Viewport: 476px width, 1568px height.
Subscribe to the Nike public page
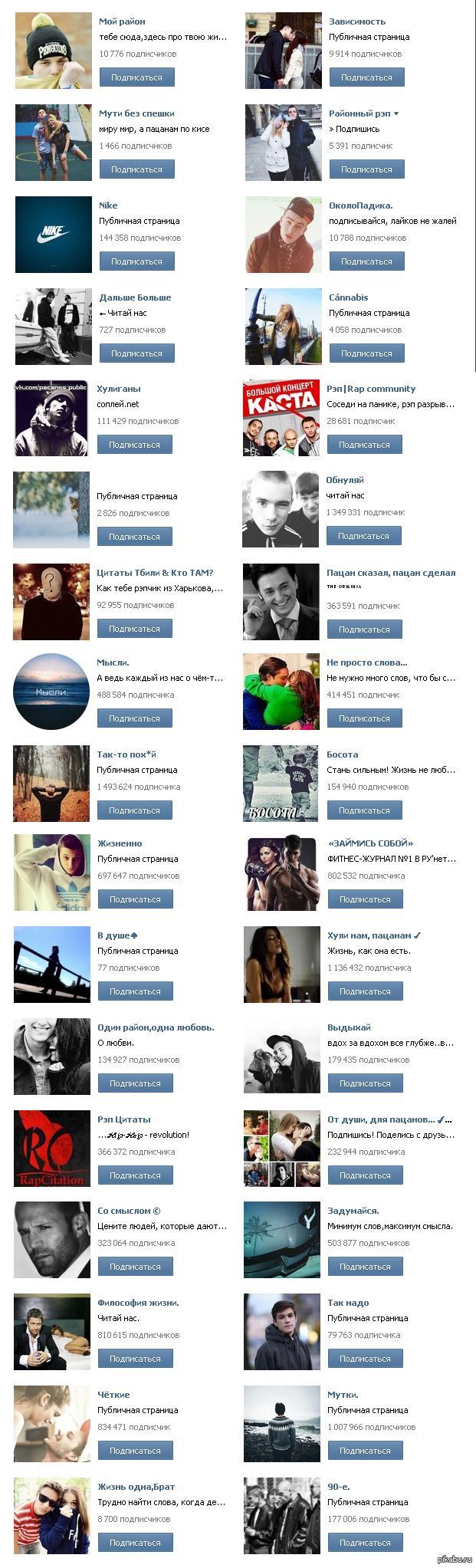point(136,261)
